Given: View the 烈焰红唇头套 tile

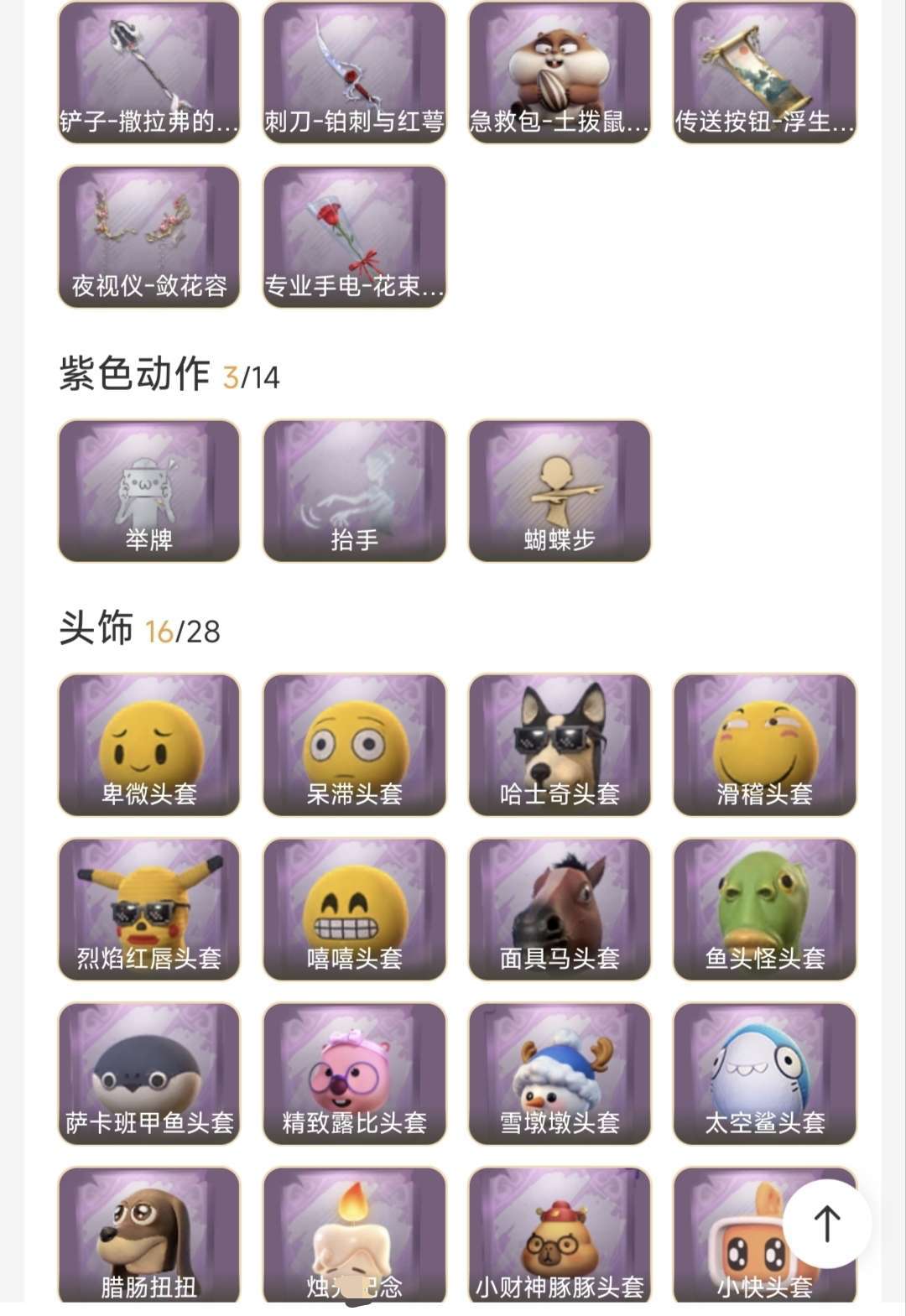Looking at the screenshot, I should pyautogui.click(x=149, y=909).
